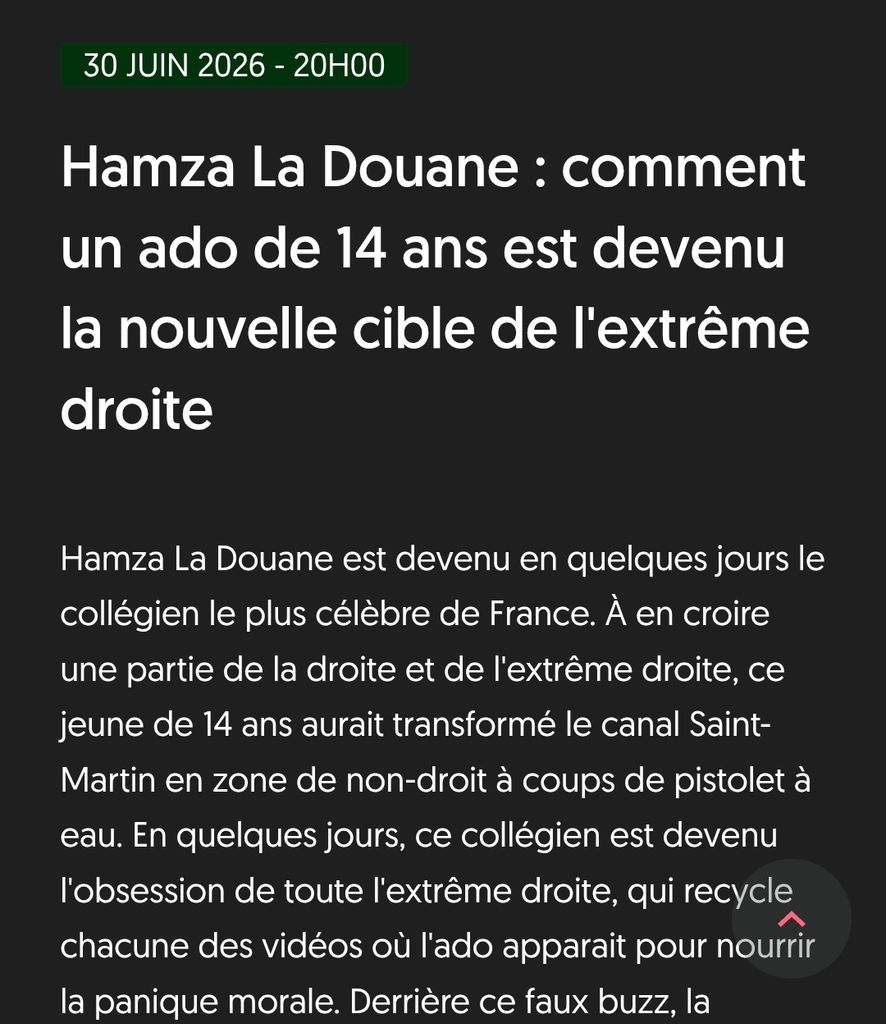Tap the scroll-to-top arrow button
The image size is (886, 1024).
(x=791, y=919)
